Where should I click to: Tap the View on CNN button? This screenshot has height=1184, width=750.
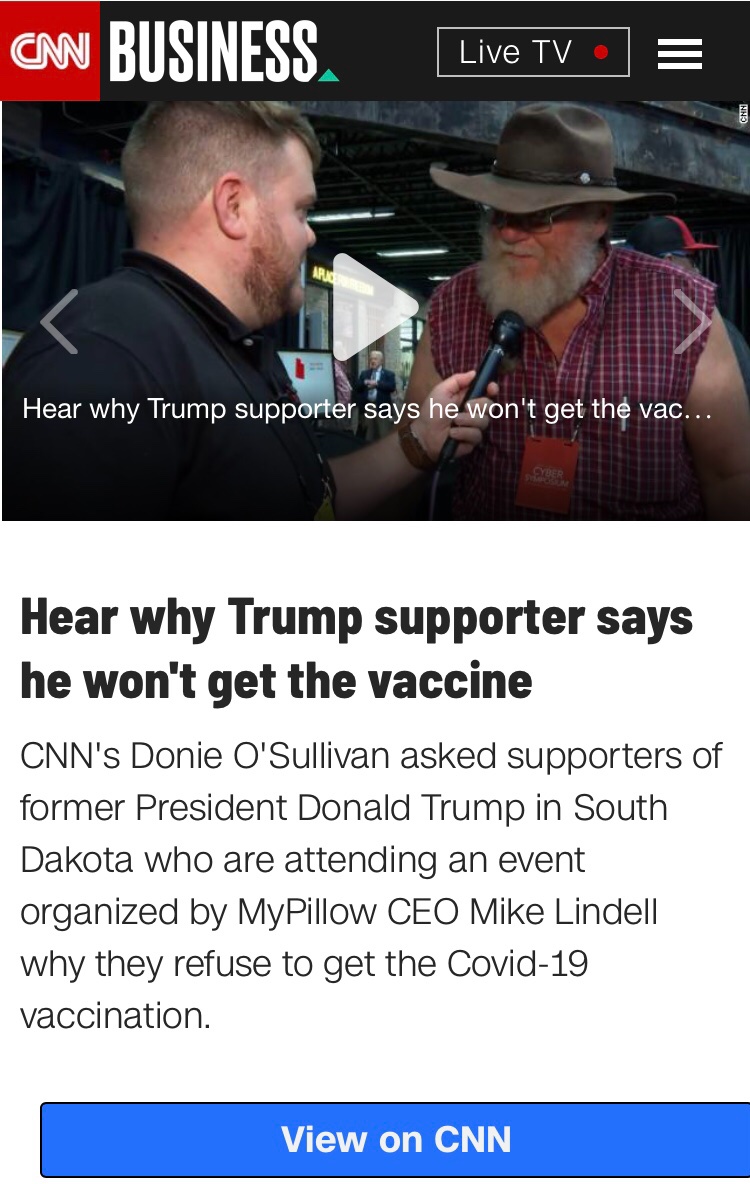pos(396,1140)
